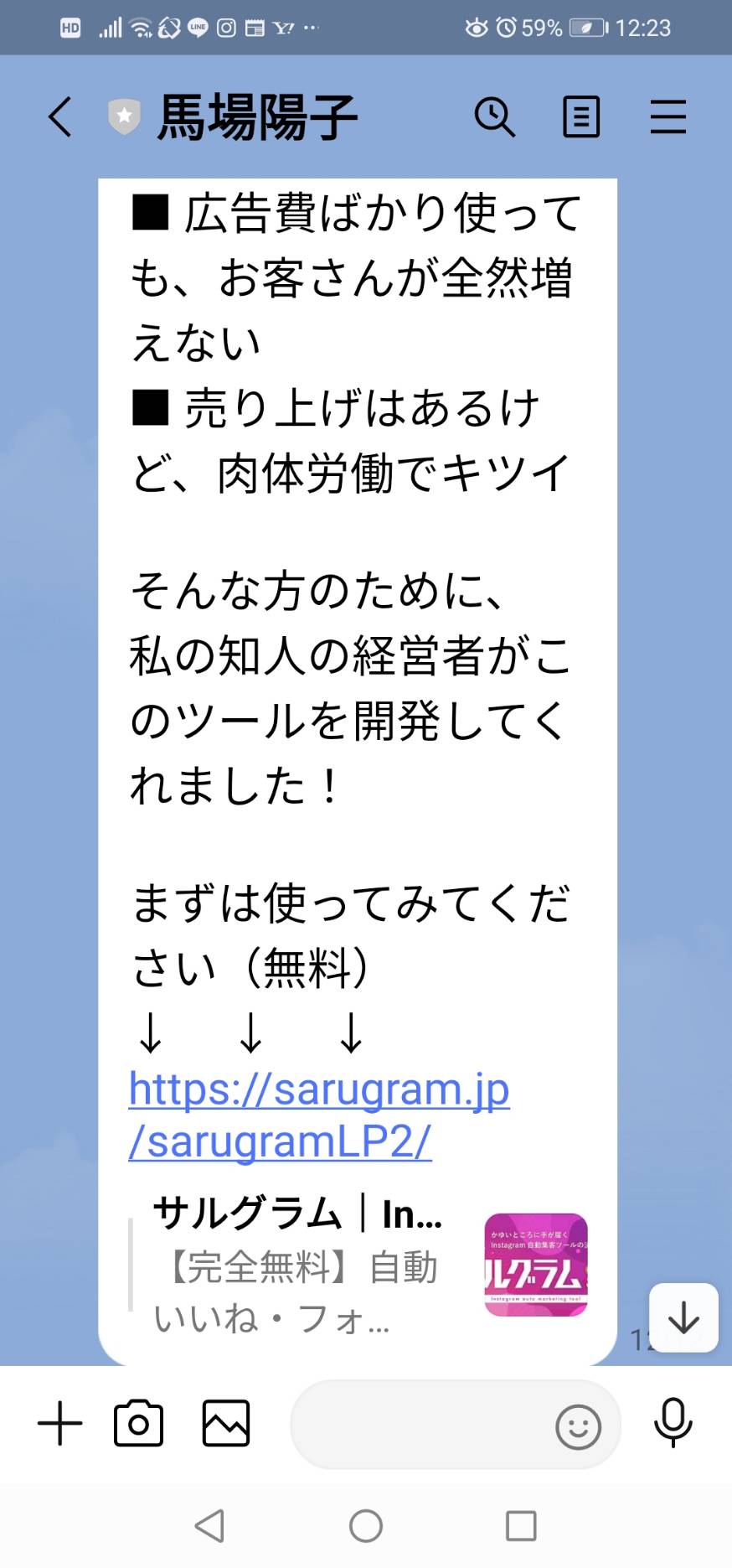732x1568 pixels.
Task: Jump to the latest message
Action: coord(683,1317)
